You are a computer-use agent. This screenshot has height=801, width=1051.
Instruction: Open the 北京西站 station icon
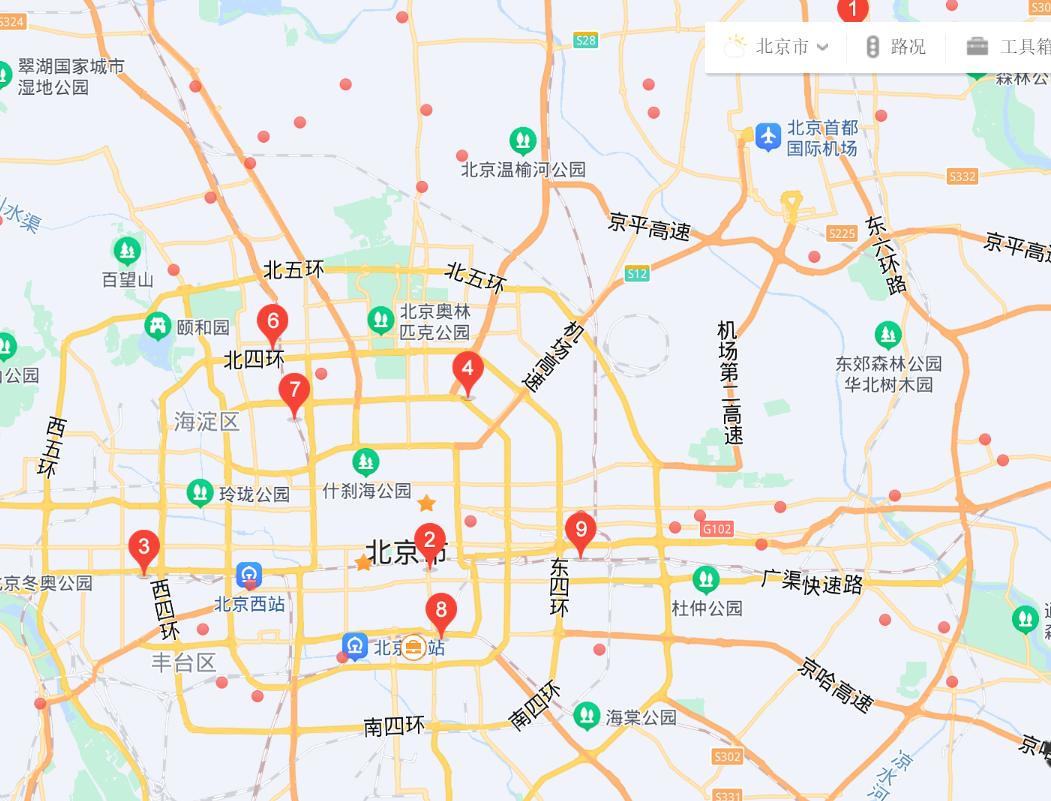tap(249, 576)
